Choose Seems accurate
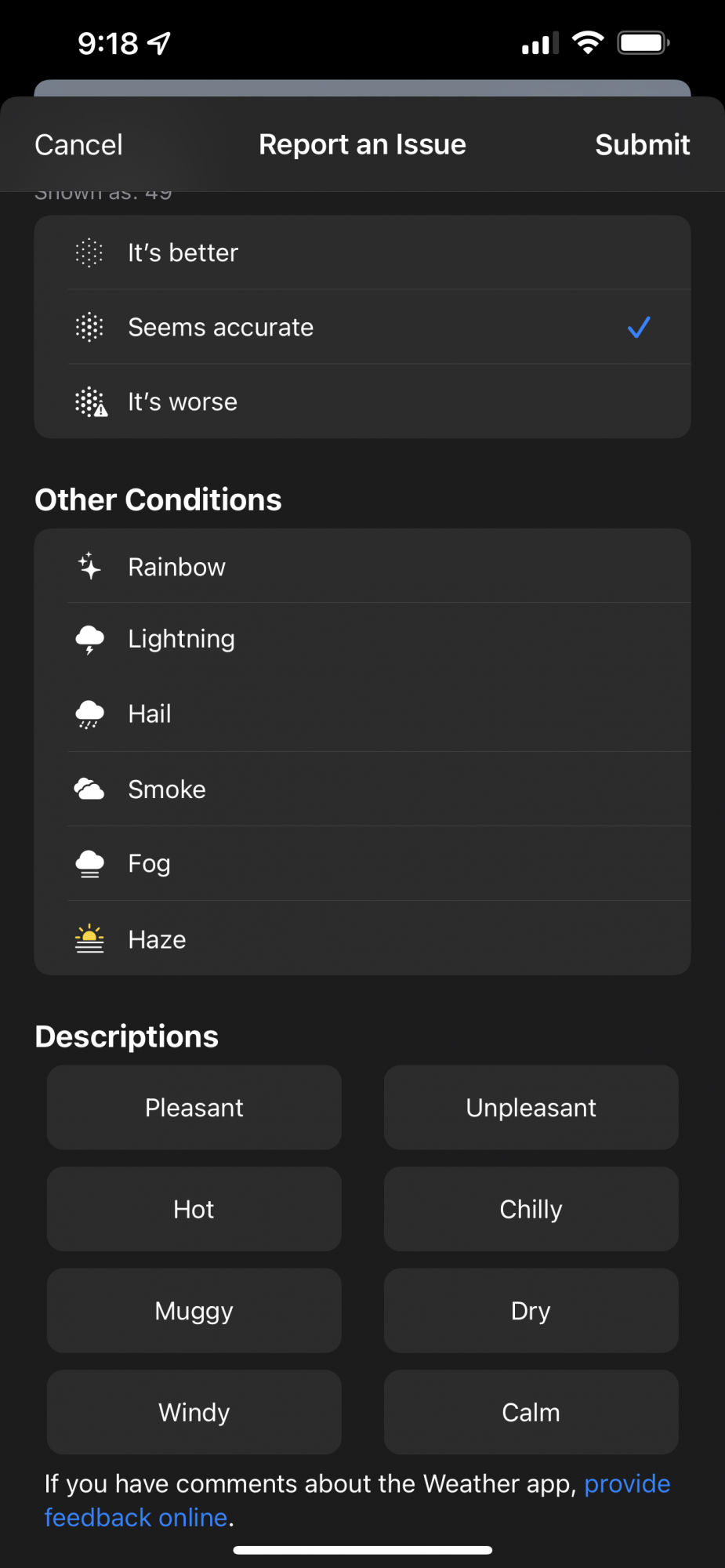This screenshot has width=725, height=1568. (x=362, y=327)
